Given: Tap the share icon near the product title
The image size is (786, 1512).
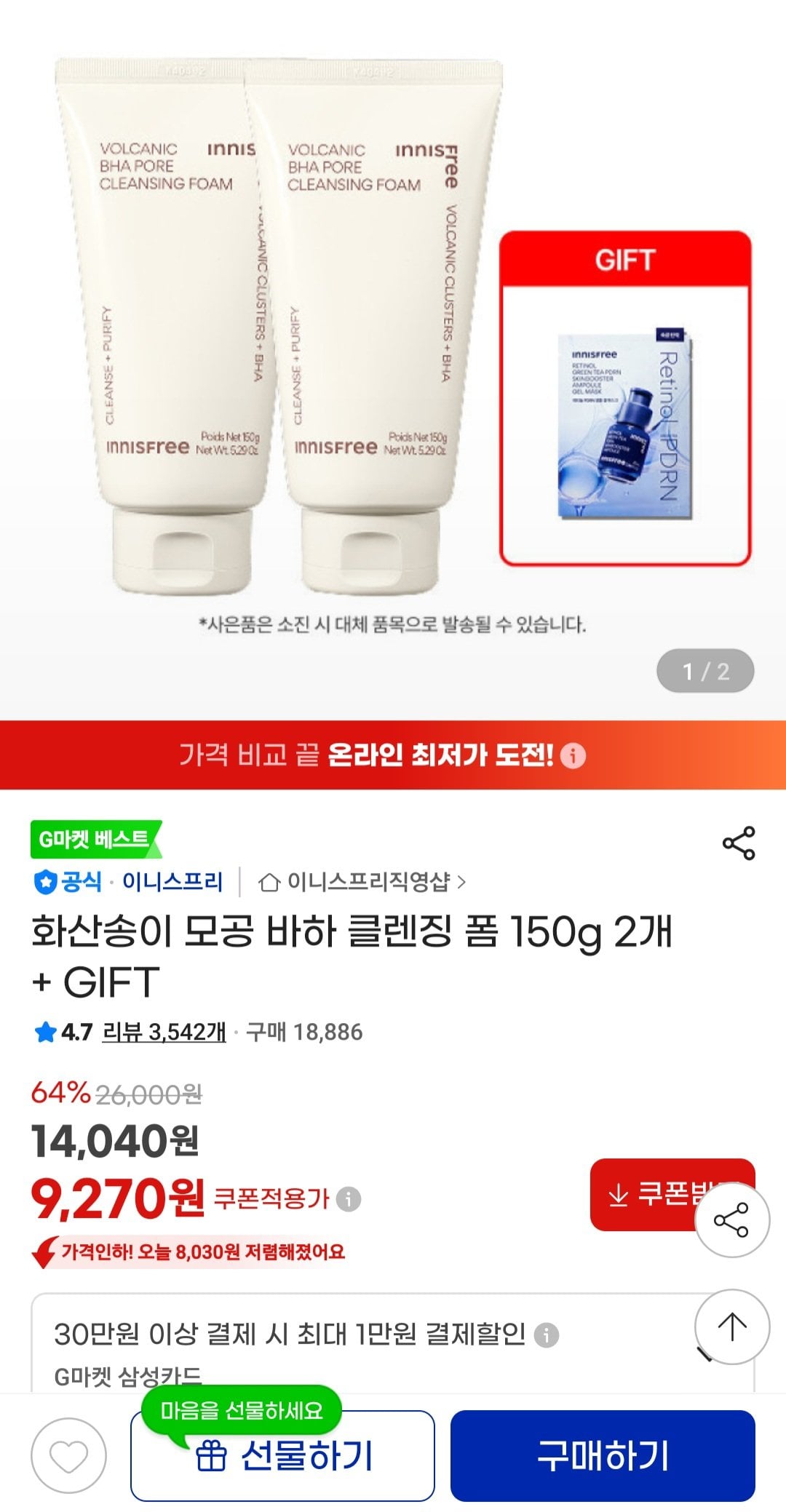Looking at the screenshot, I should [x=738, y=841].
